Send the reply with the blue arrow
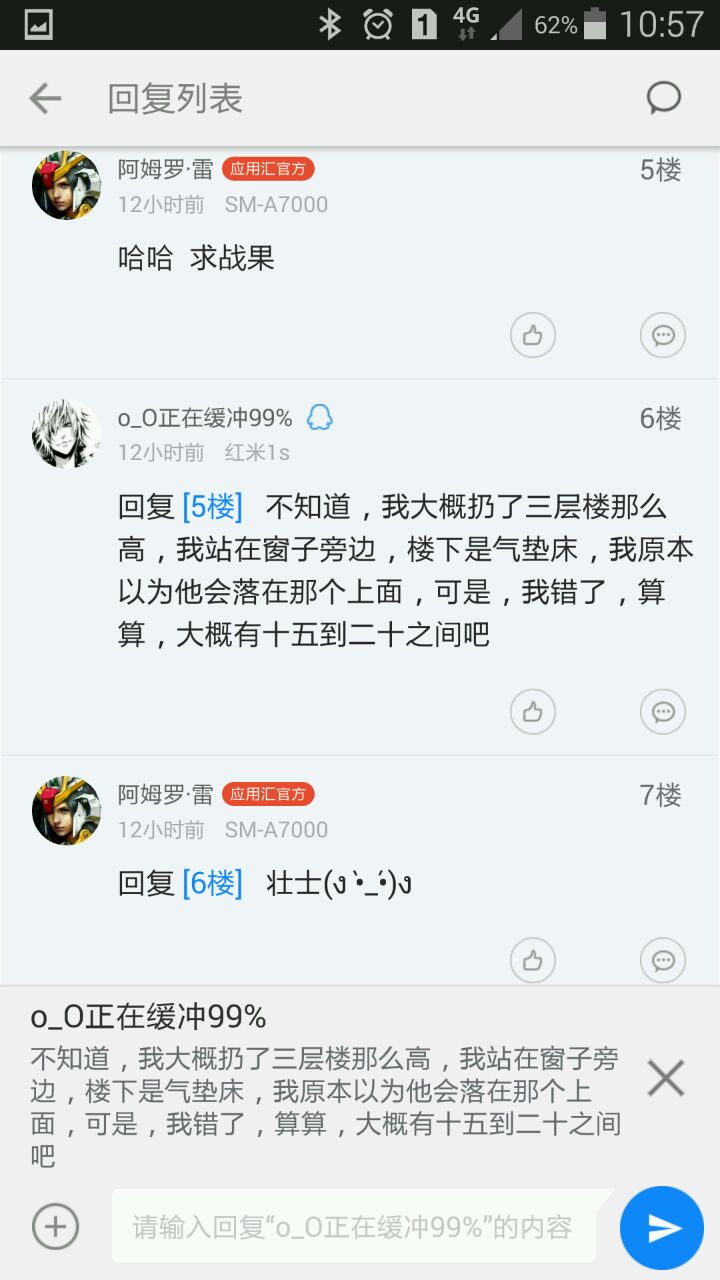Screen dimensions: 720x1280 pos(662,1228)
